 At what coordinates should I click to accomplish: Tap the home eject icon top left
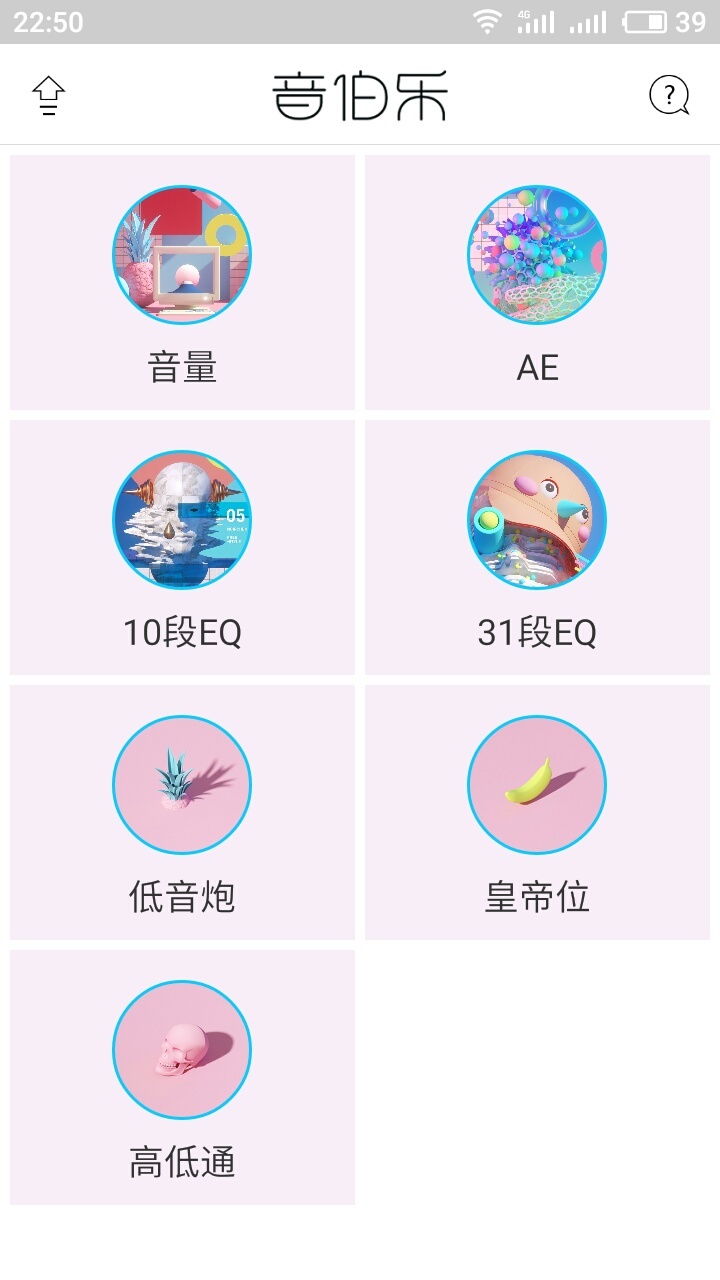tap(46, 93)
